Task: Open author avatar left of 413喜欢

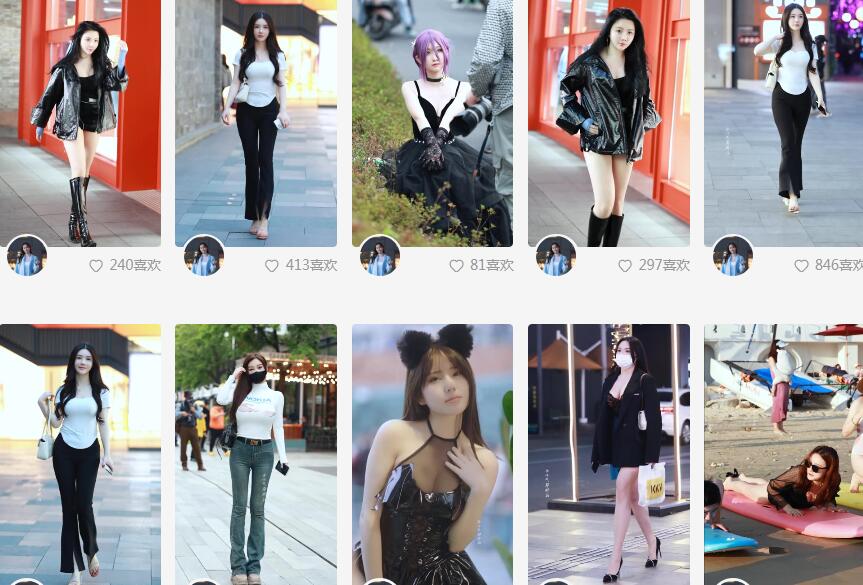Action: pyautogui.click(x=204, y=256)
